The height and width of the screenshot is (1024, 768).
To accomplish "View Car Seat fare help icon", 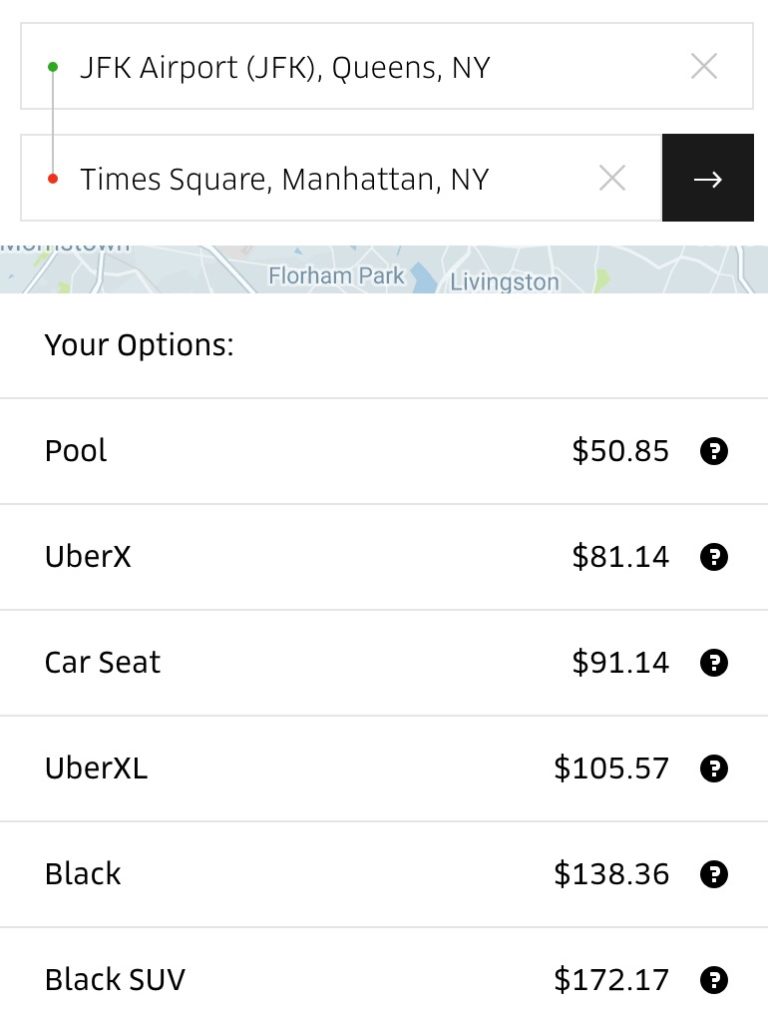I will click(x=714, y=663).
